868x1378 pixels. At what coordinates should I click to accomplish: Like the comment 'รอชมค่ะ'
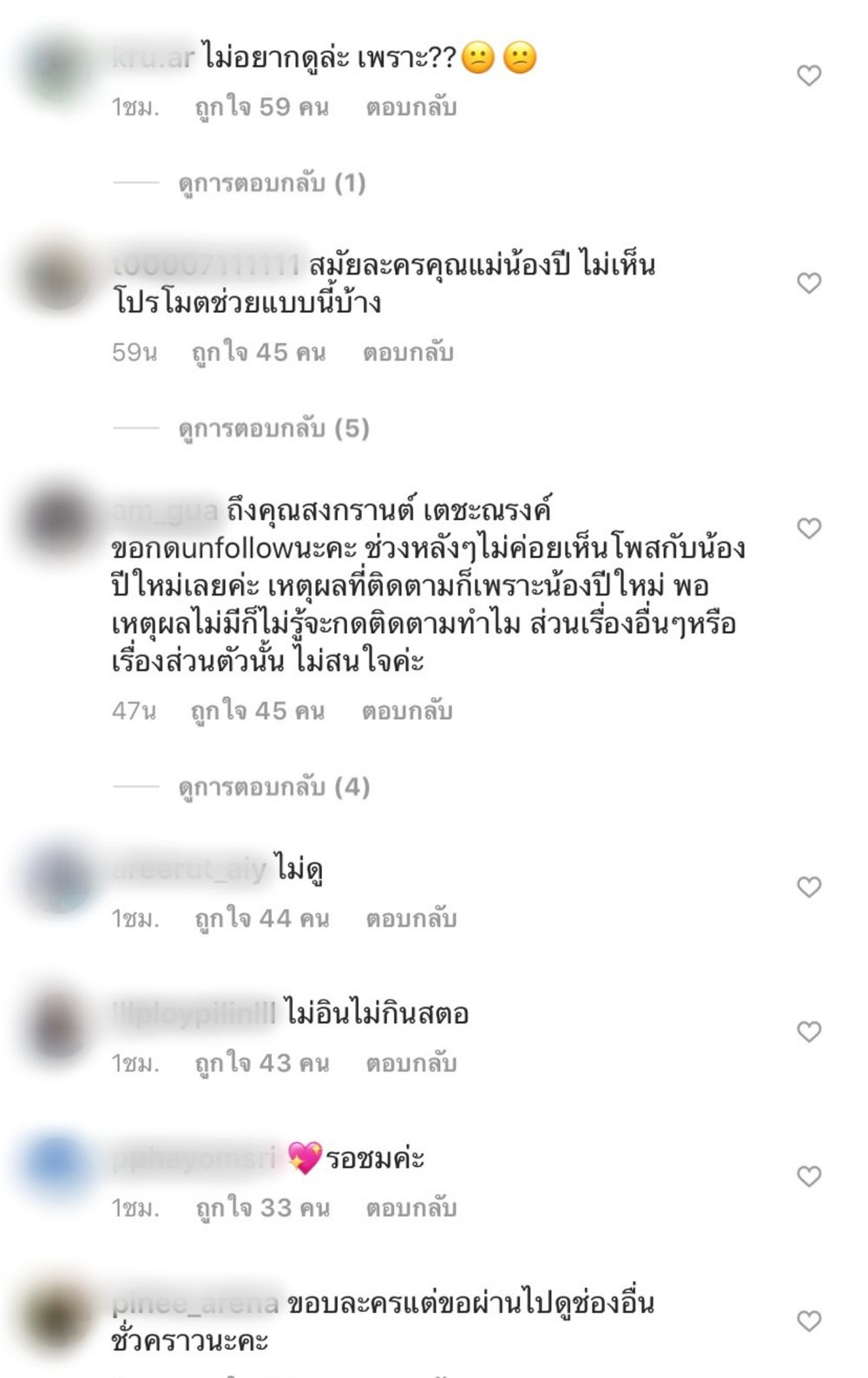click(x=809, y=1177)
